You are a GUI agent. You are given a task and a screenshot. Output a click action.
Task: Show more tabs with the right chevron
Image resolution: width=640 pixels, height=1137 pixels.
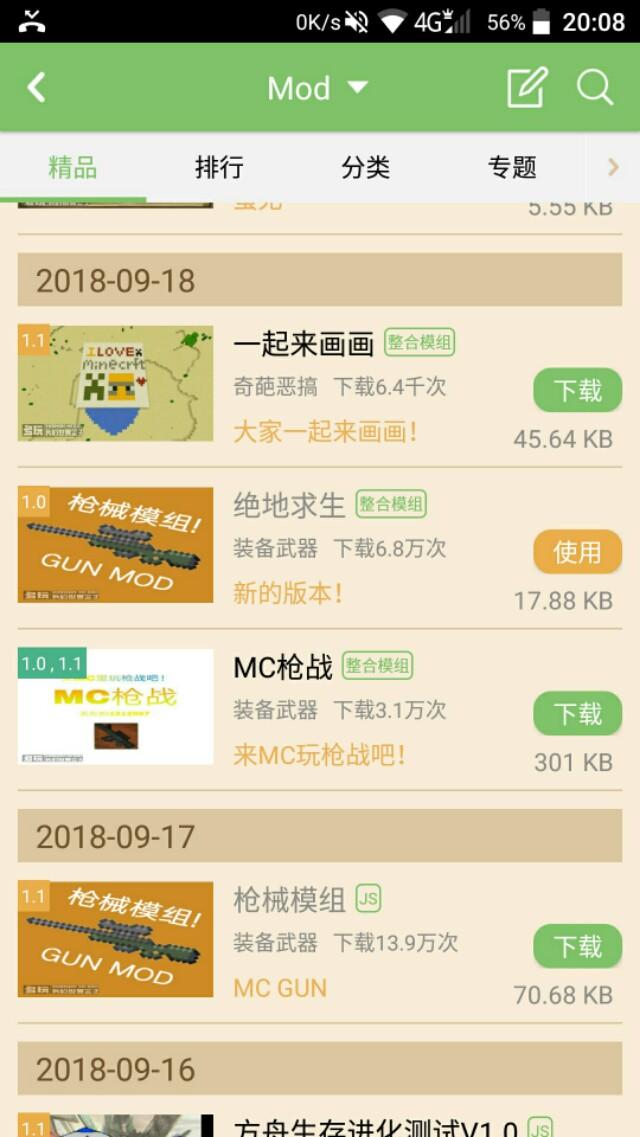(613, 168)
